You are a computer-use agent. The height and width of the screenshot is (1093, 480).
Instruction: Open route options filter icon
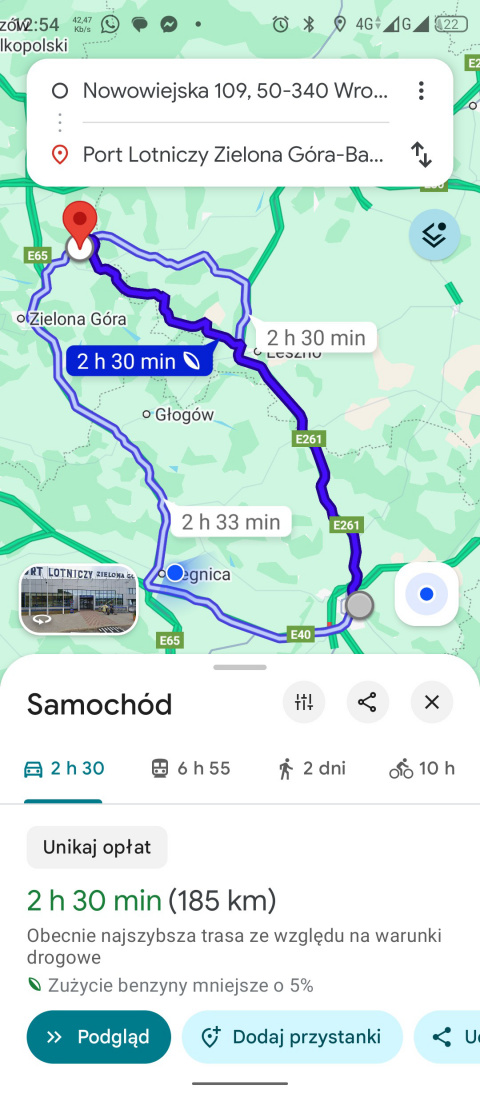point(304,702)
